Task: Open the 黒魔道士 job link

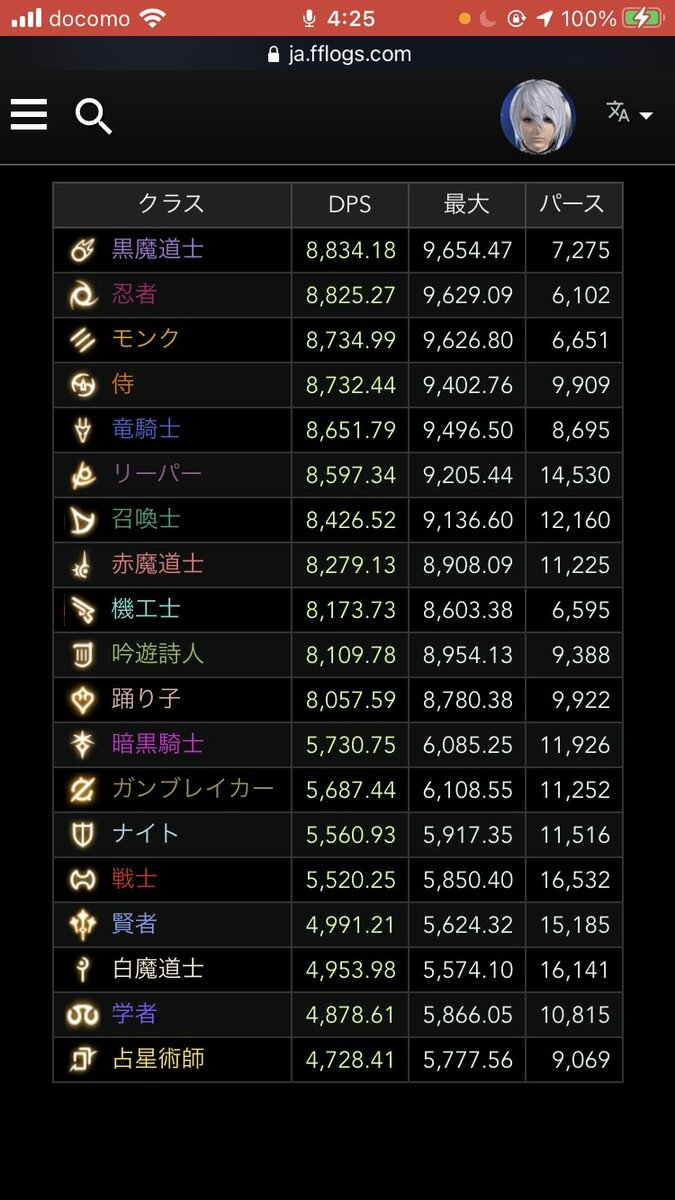Action: (x=158, y=249)
